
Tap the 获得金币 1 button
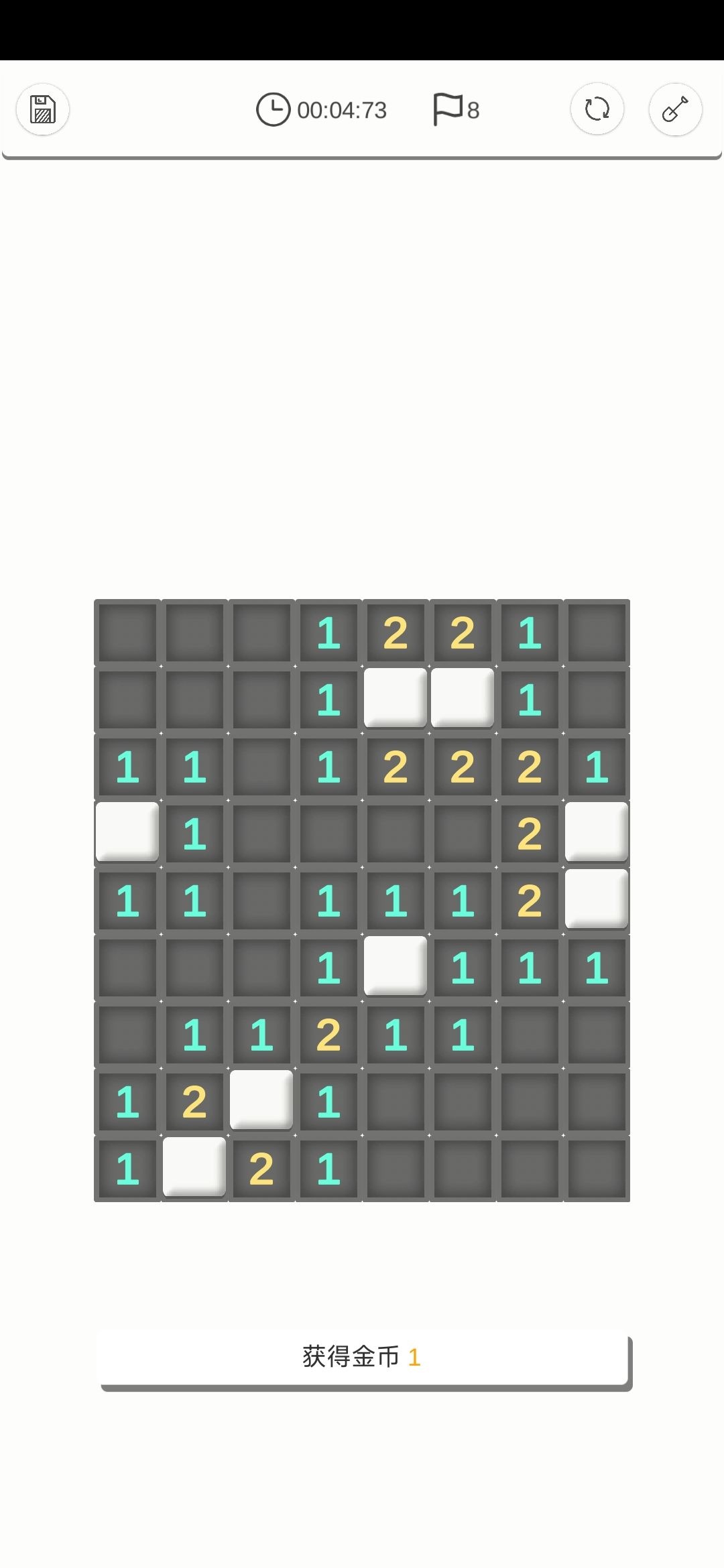tap(362, 1358)
